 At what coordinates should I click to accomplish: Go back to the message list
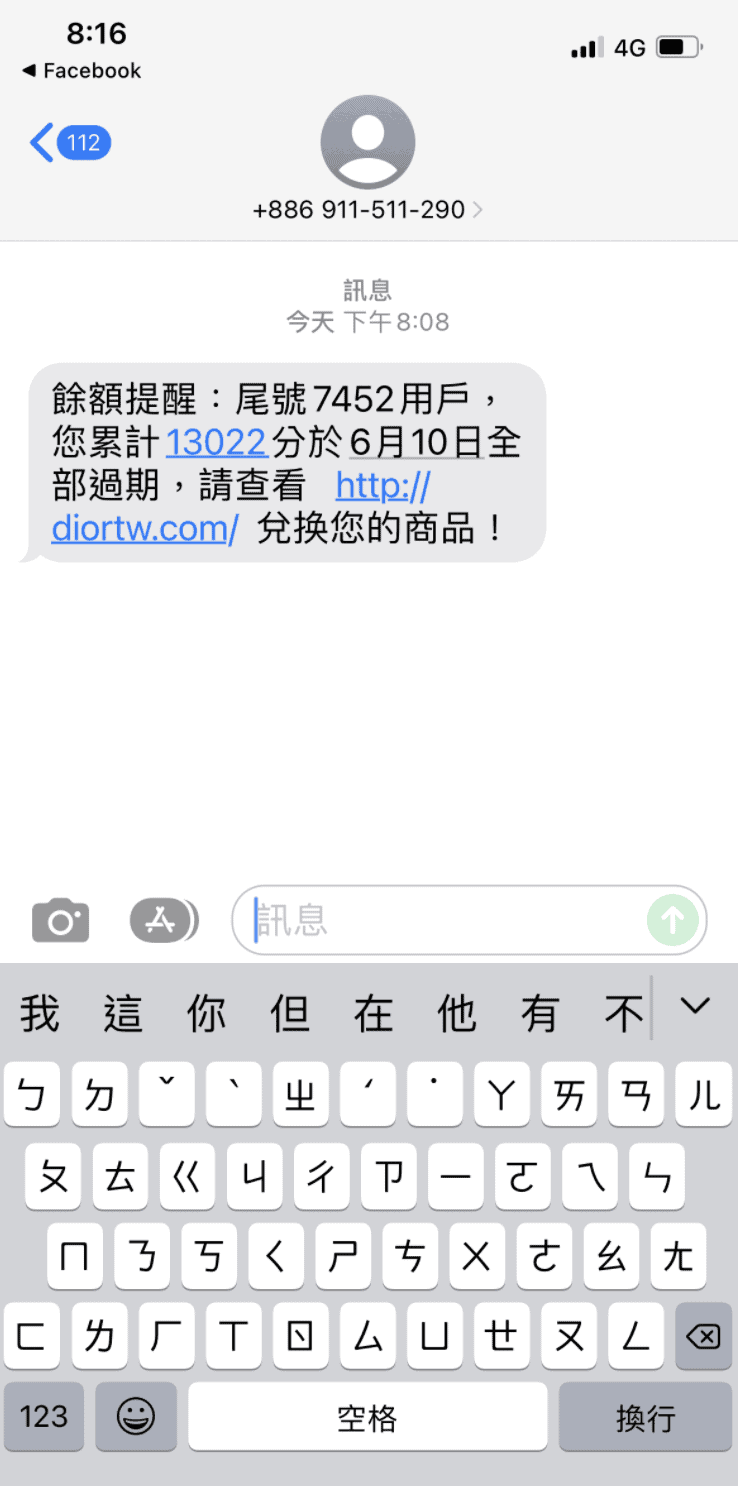68,143
